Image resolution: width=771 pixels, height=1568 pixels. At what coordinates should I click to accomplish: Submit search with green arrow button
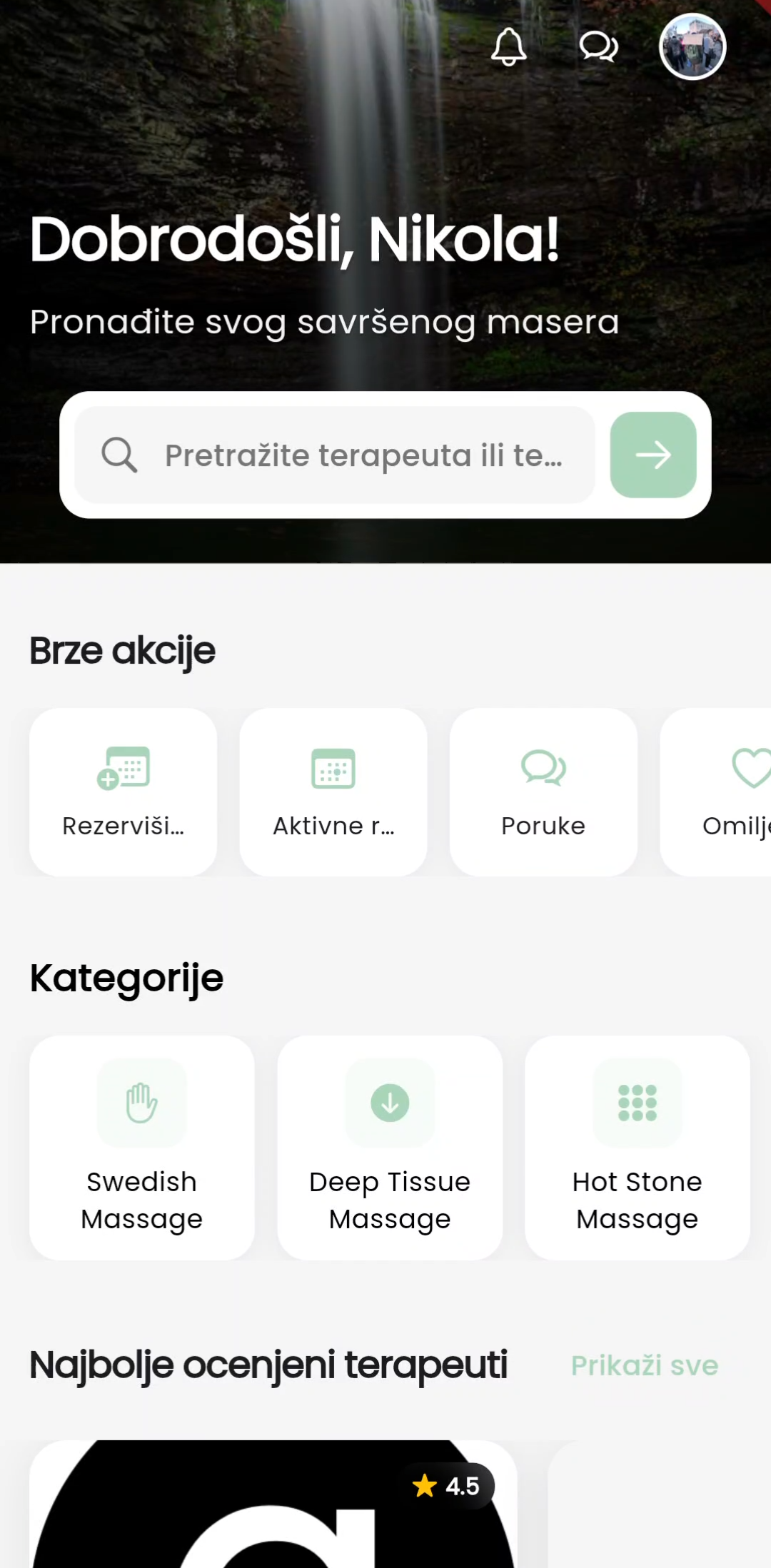pyautogui.click(x=652, y=455)
